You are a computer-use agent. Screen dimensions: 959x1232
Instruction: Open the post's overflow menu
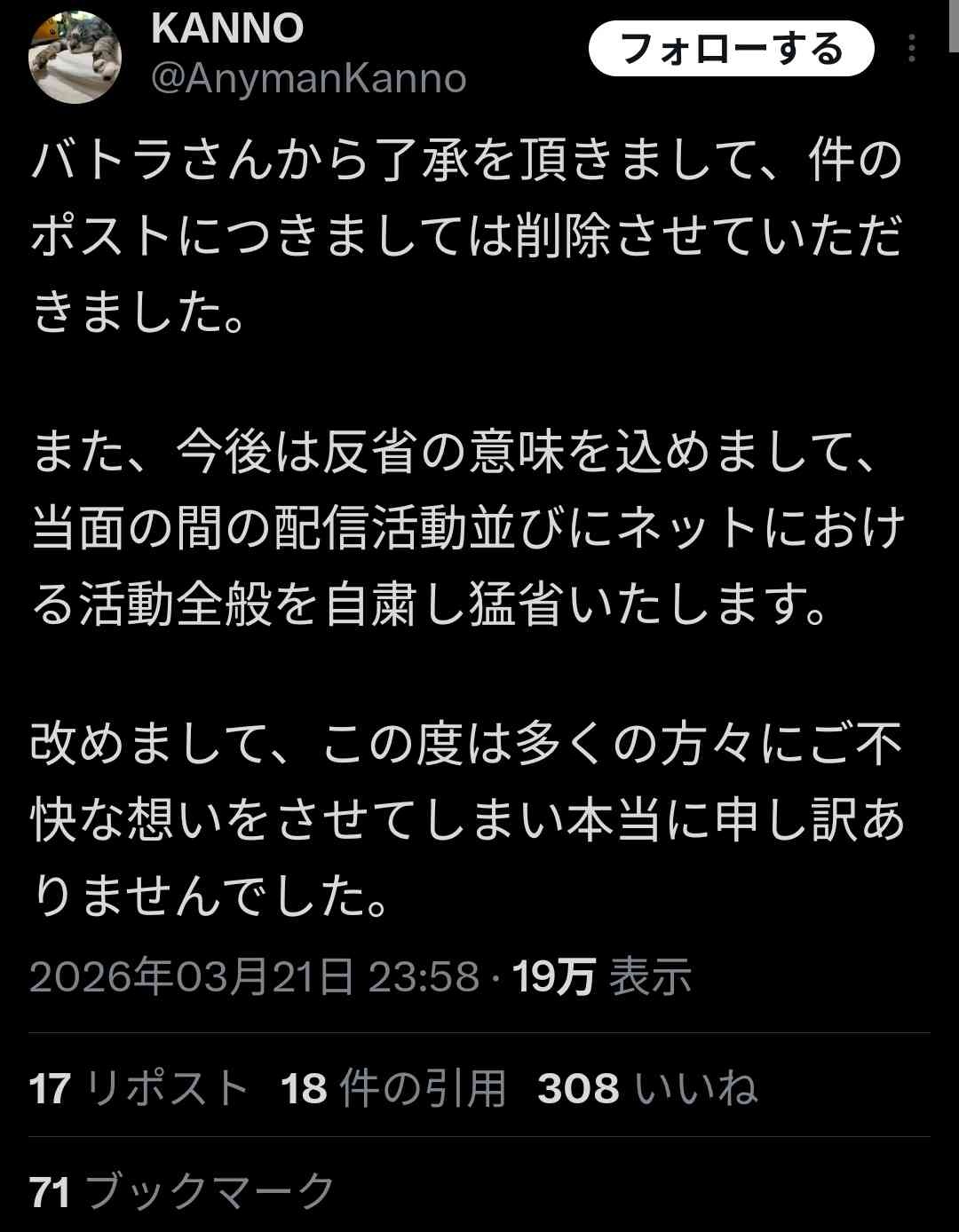[x=911, y=49]
